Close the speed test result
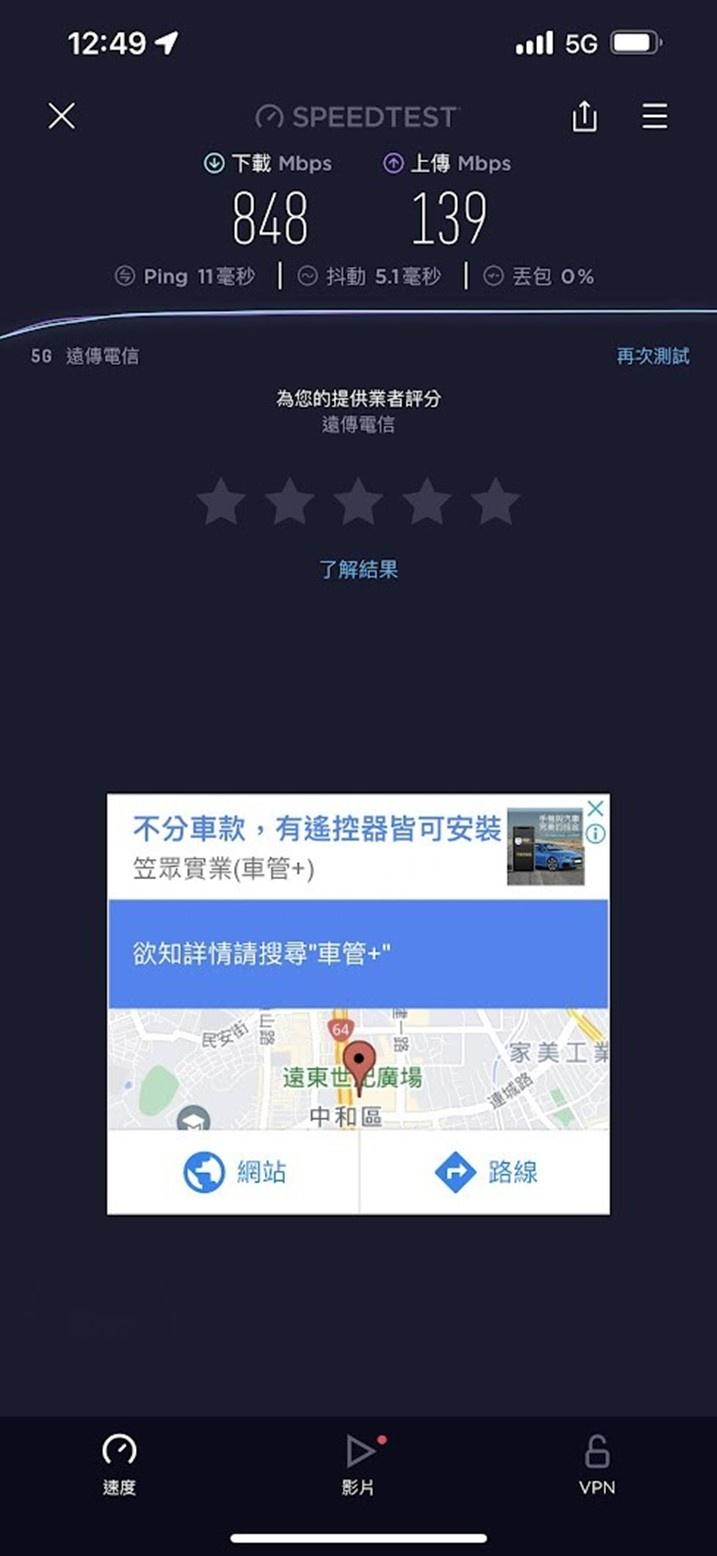717x1556 pixels. pos(61,117)
